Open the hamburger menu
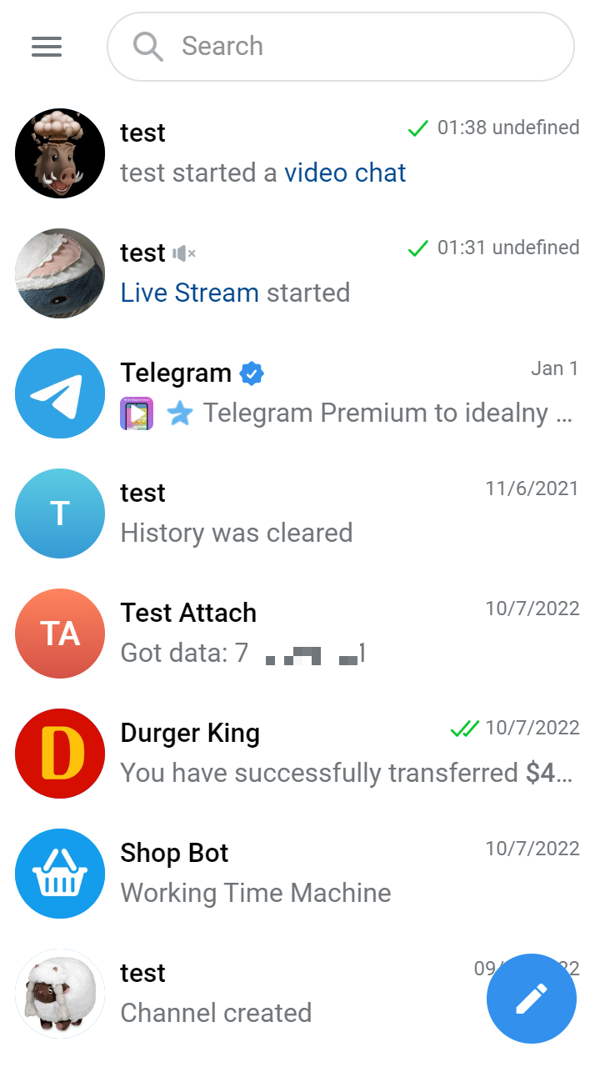This screenshot has height=1067, width=600. coord(47,47)
